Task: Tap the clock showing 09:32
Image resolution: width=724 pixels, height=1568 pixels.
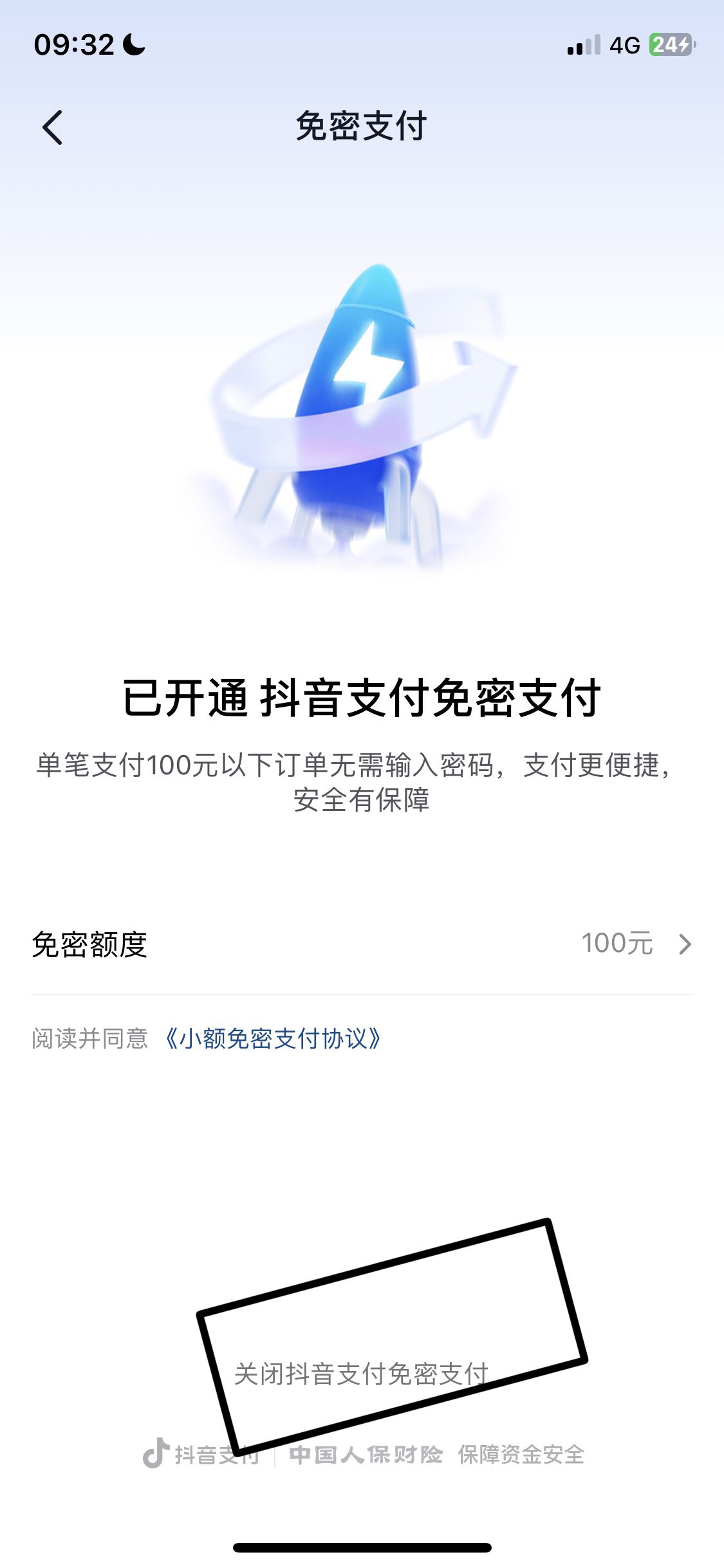Action: (x=74, y=44)
